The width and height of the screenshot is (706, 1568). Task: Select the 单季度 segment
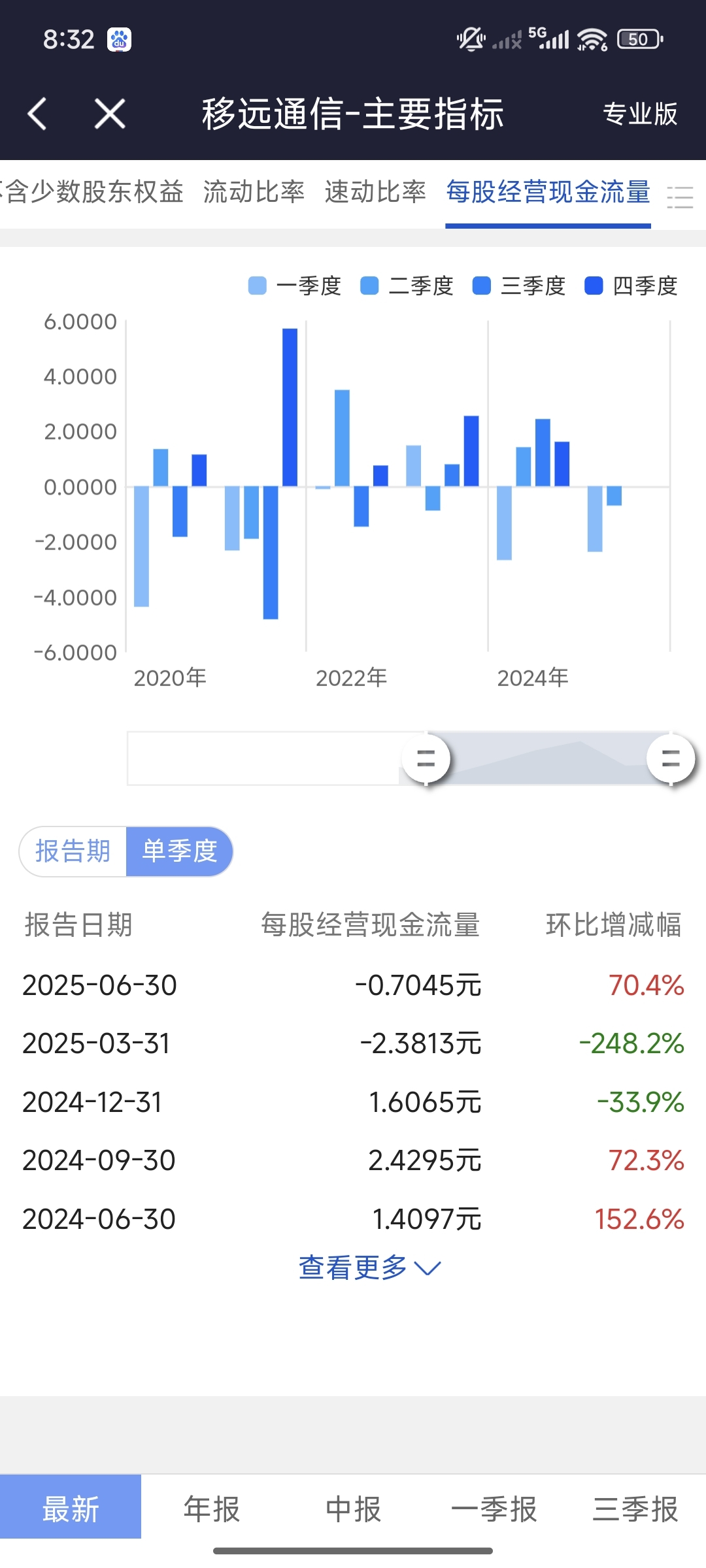tap(179, 851)
